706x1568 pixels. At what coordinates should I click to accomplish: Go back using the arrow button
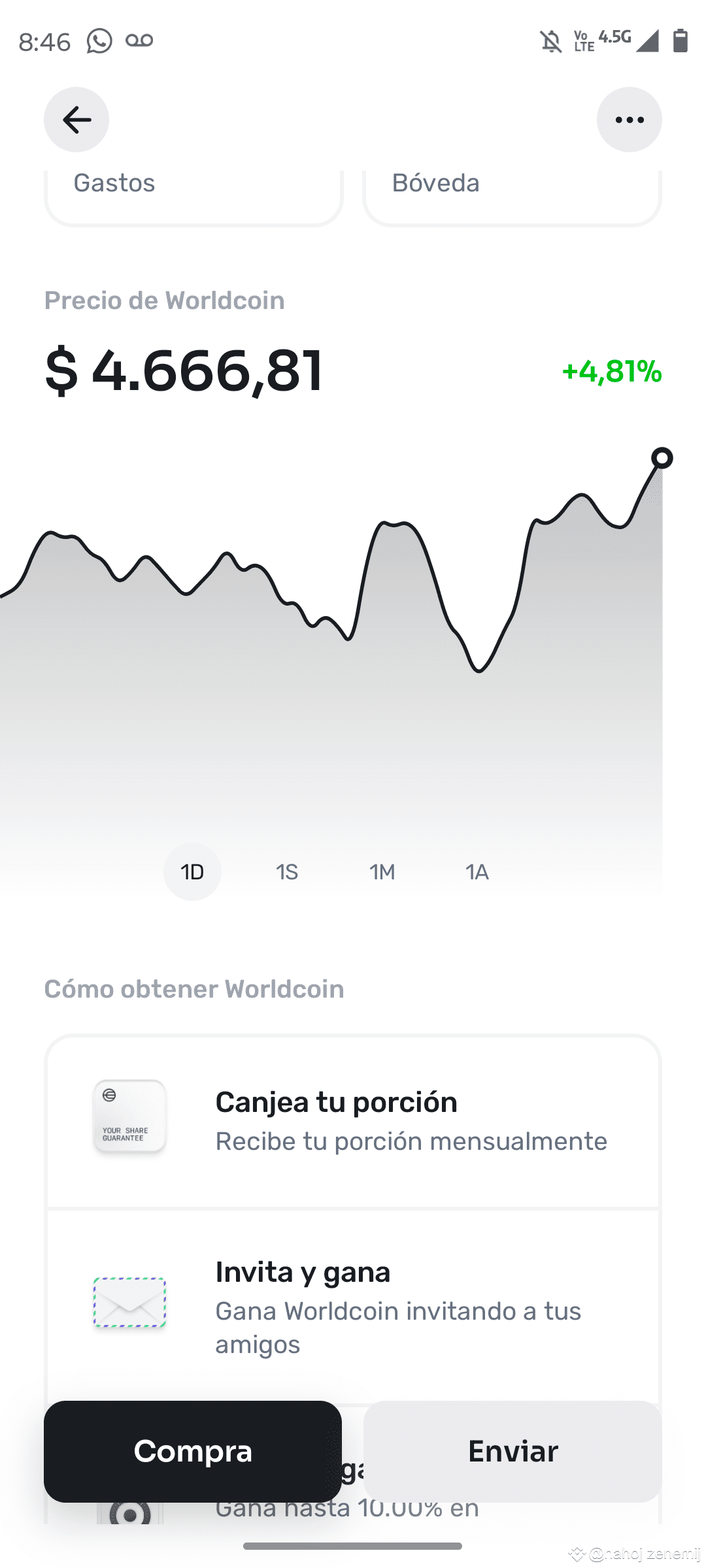[76, 120]
